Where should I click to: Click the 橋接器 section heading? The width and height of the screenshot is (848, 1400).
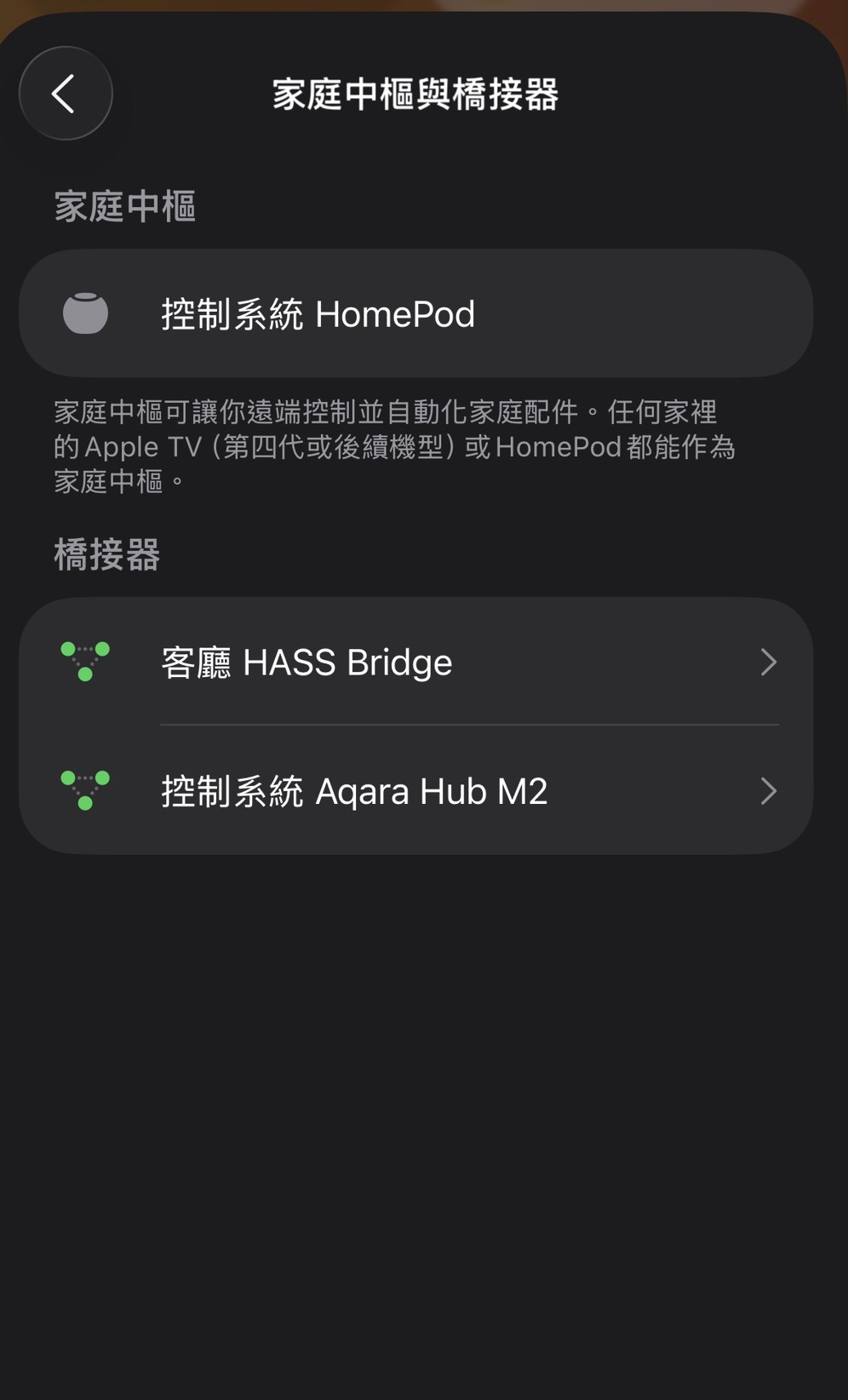coord(105,554)
